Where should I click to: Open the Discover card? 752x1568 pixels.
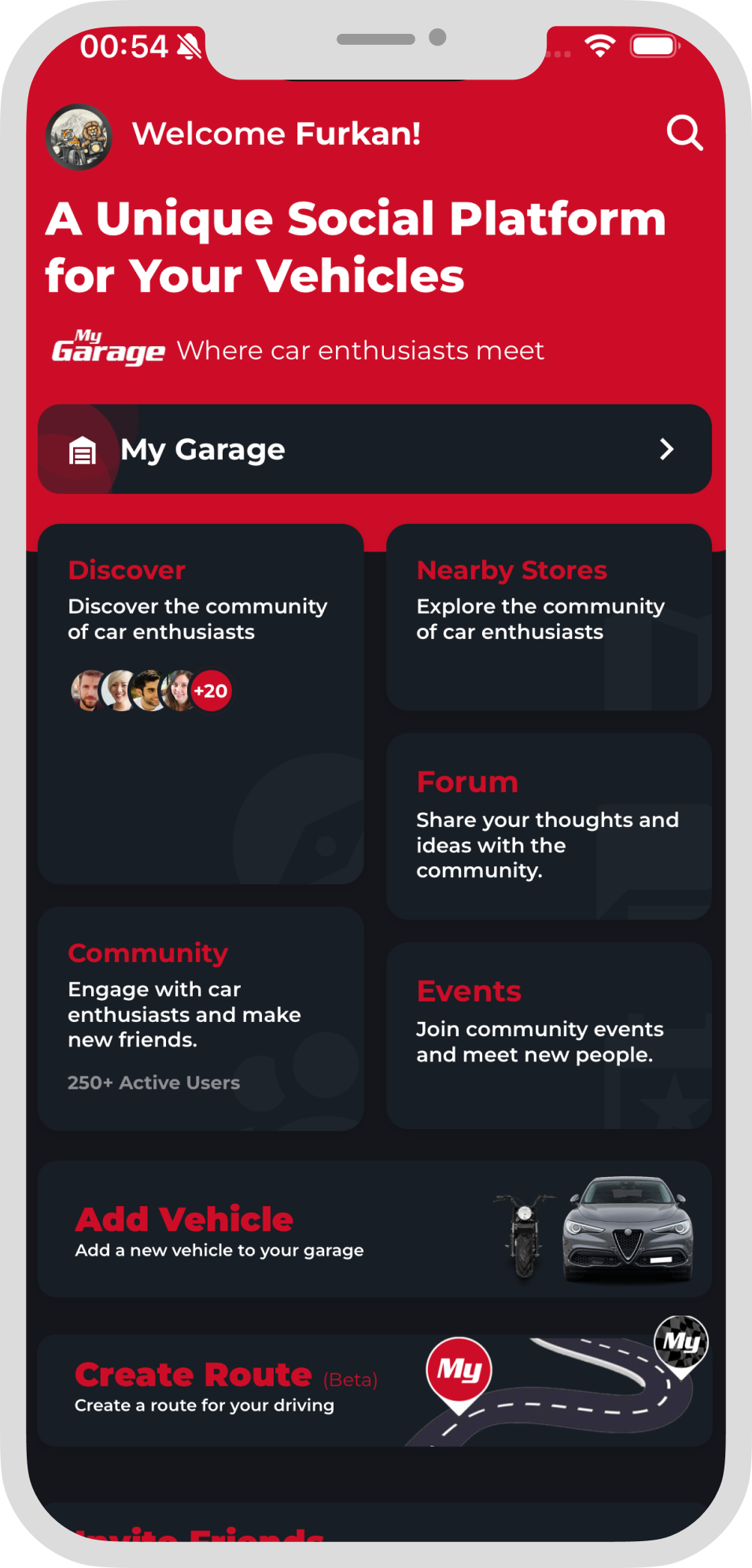[x=201, y=704]
